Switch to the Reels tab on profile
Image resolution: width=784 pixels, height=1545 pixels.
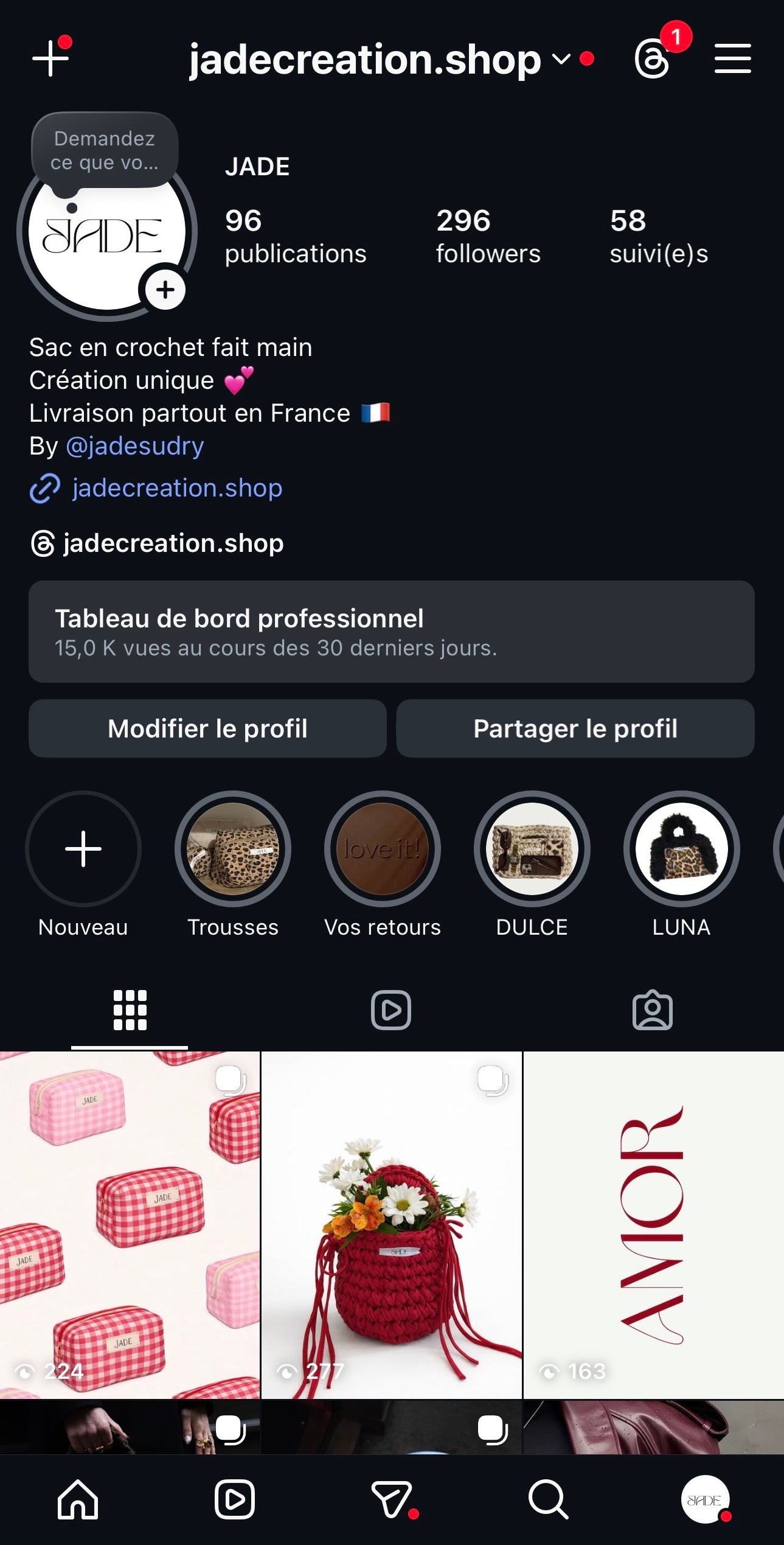tap(391, 1010)
